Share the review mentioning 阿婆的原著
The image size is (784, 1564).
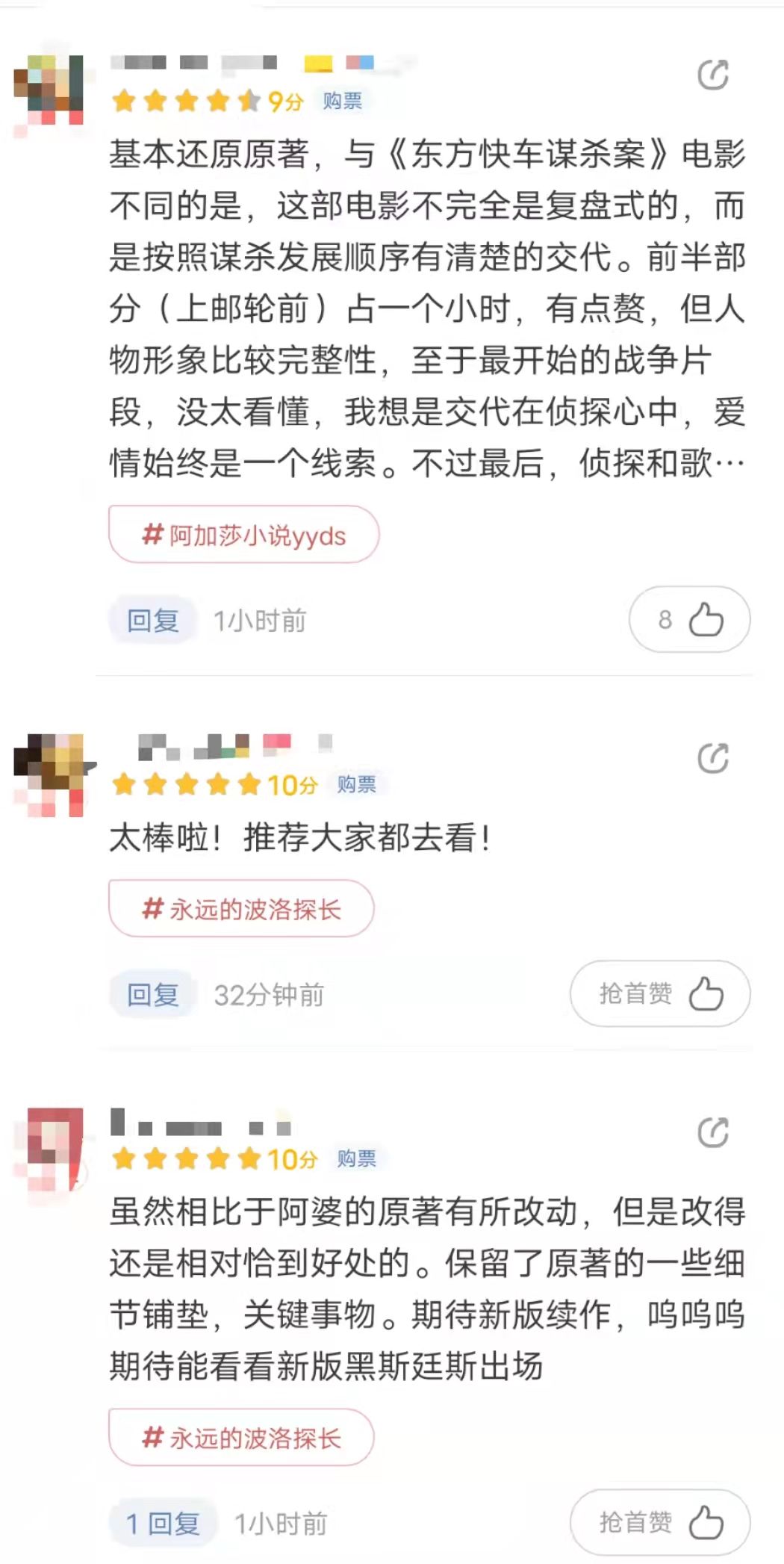click(x=712, y=1132)
